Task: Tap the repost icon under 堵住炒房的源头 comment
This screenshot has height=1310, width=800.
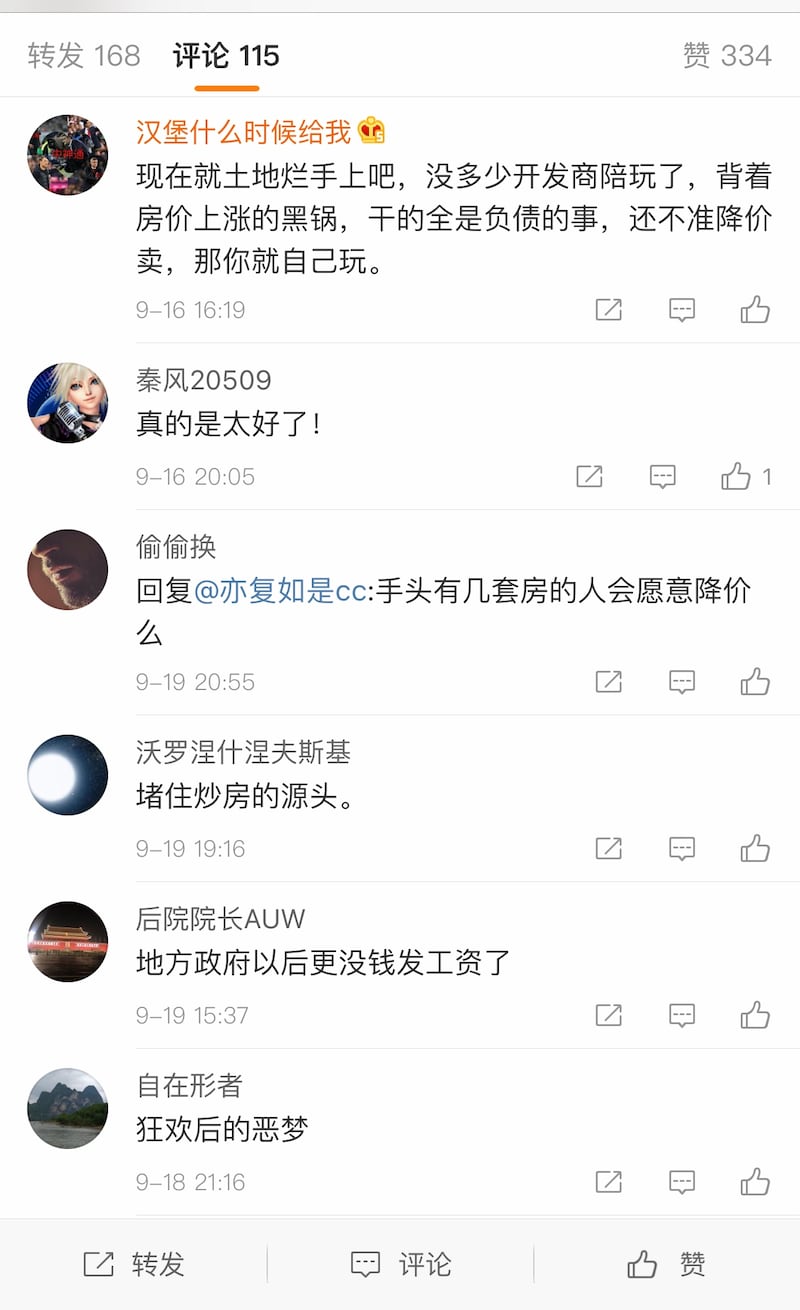Action: tap(607, 848)
